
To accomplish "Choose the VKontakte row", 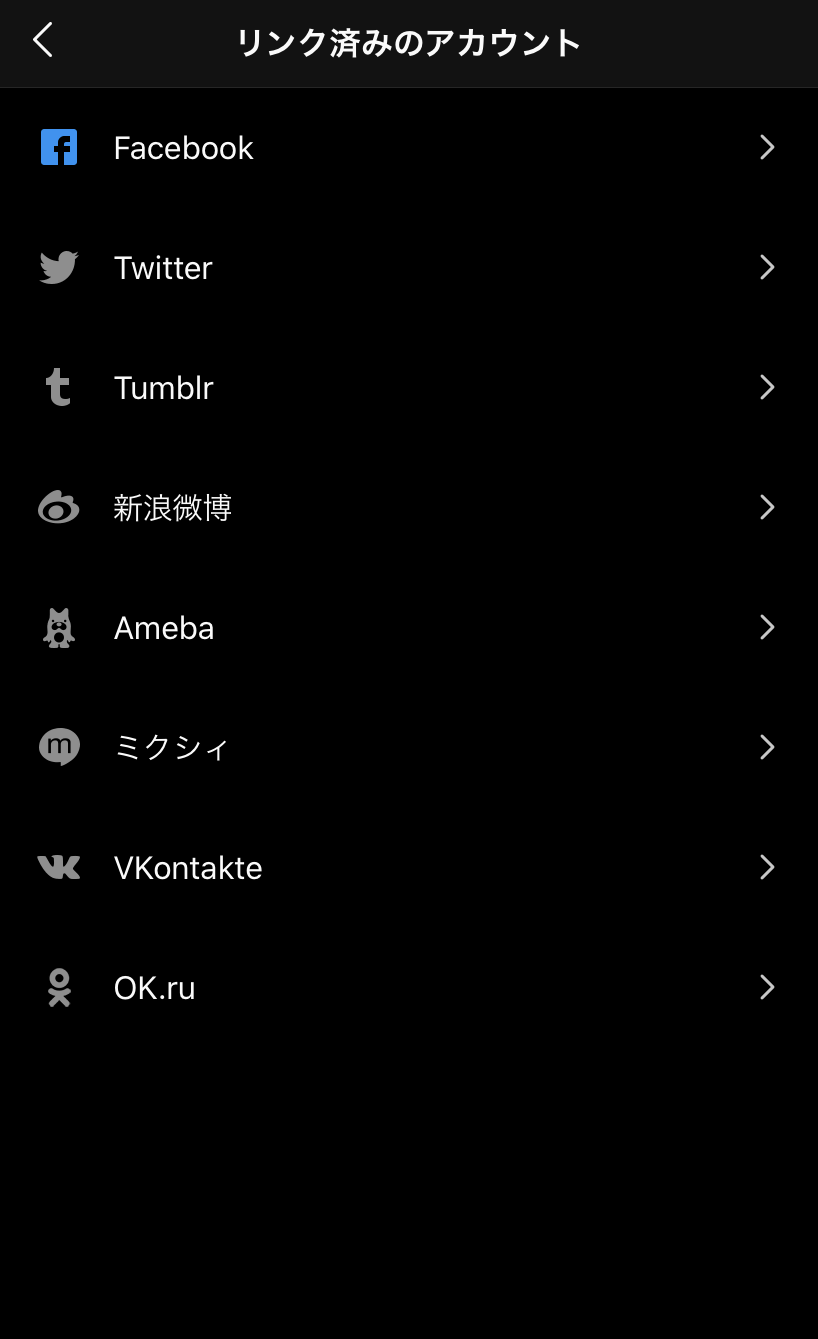I will 409,868.
